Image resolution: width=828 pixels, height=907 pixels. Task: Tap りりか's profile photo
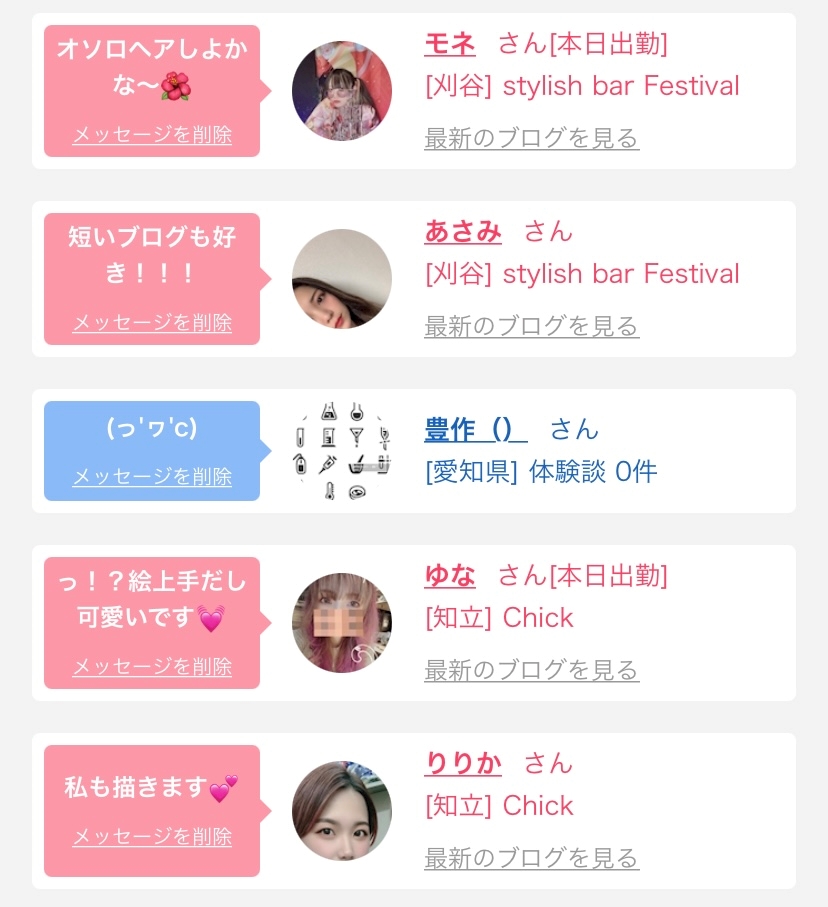[342, 811]
